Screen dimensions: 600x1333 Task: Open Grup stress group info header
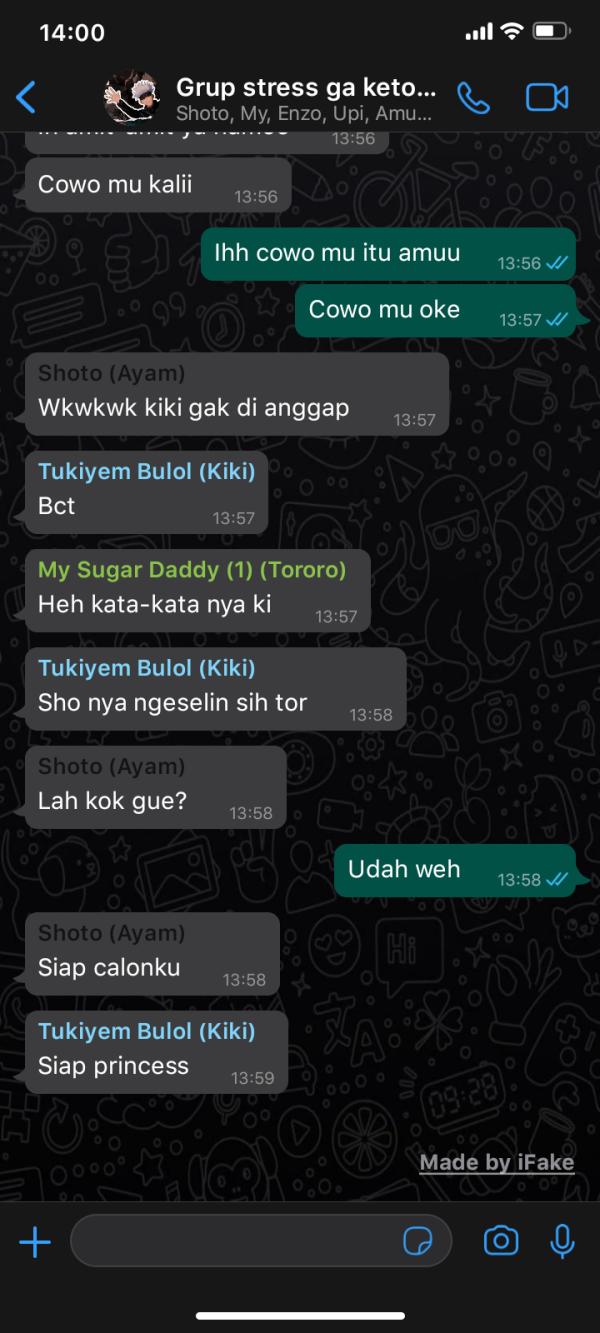point(305,97)
